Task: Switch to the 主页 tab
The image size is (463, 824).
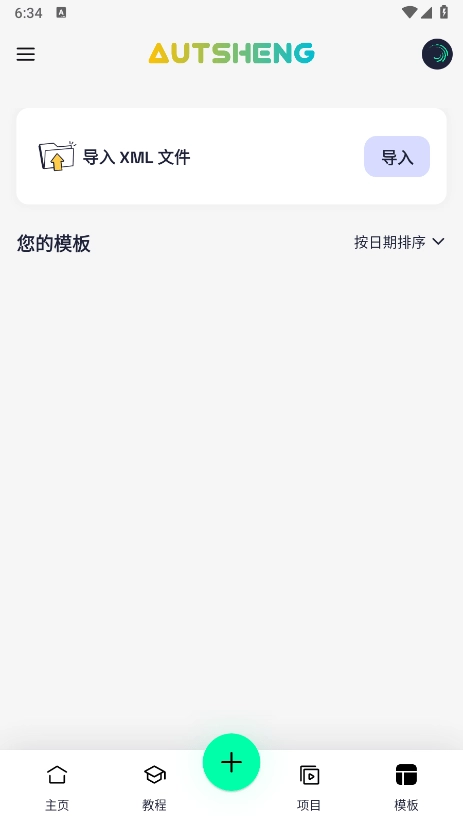Action: pyautogui.click(x=57, y=788)
